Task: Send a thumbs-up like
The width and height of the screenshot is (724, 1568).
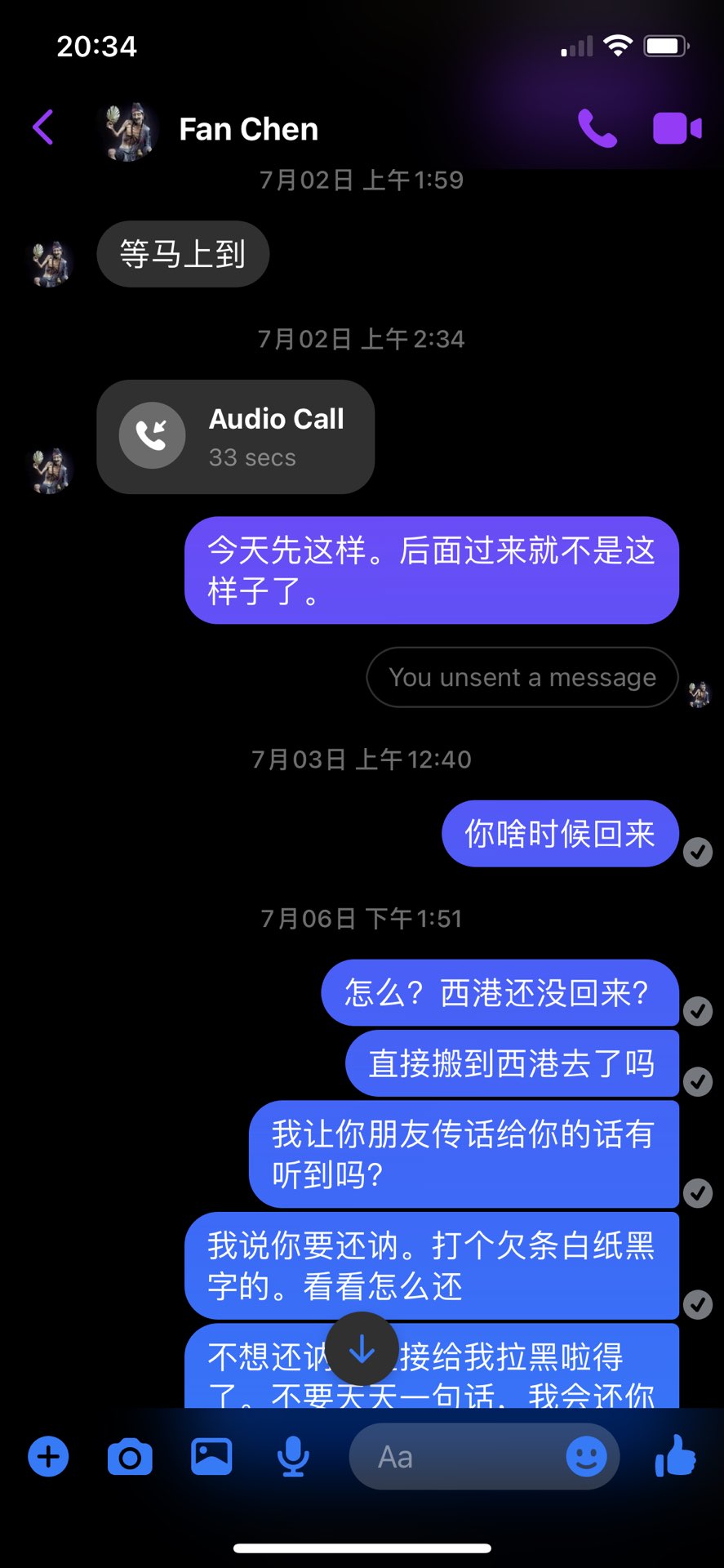Action: click(x=676, y=1456)
